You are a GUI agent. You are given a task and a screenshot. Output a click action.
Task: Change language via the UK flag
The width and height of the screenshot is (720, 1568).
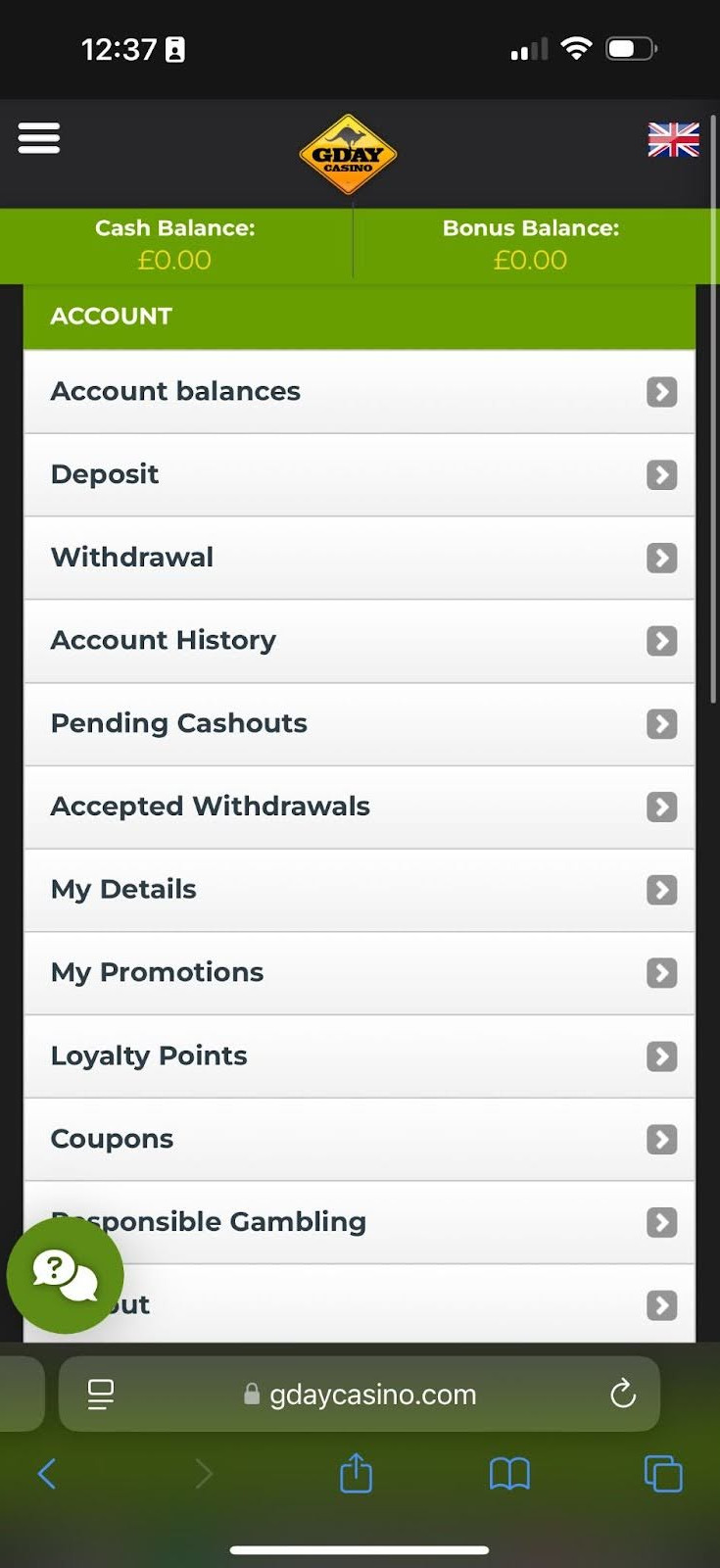(x=673, y=140)
